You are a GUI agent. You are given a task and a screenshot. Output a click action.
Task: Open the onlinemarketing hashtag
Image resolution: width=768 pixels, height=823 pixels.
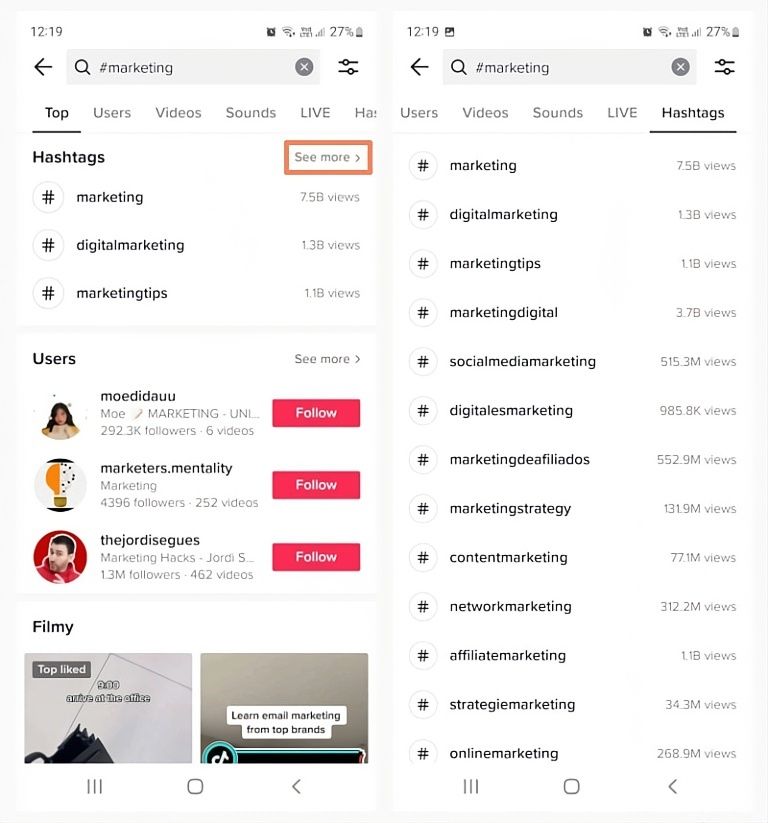click(503, 752)
